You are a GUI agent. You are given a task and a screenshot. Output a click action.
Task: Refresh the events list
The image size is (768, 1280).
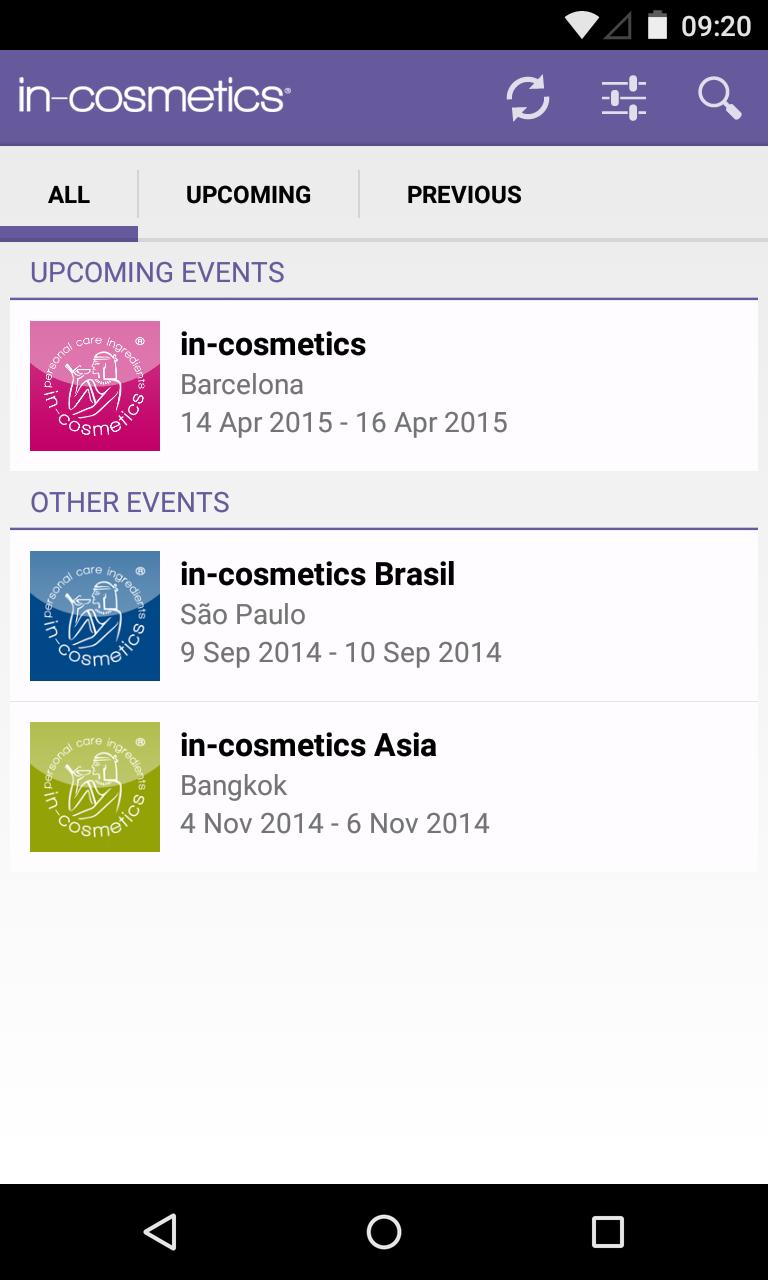528,98
